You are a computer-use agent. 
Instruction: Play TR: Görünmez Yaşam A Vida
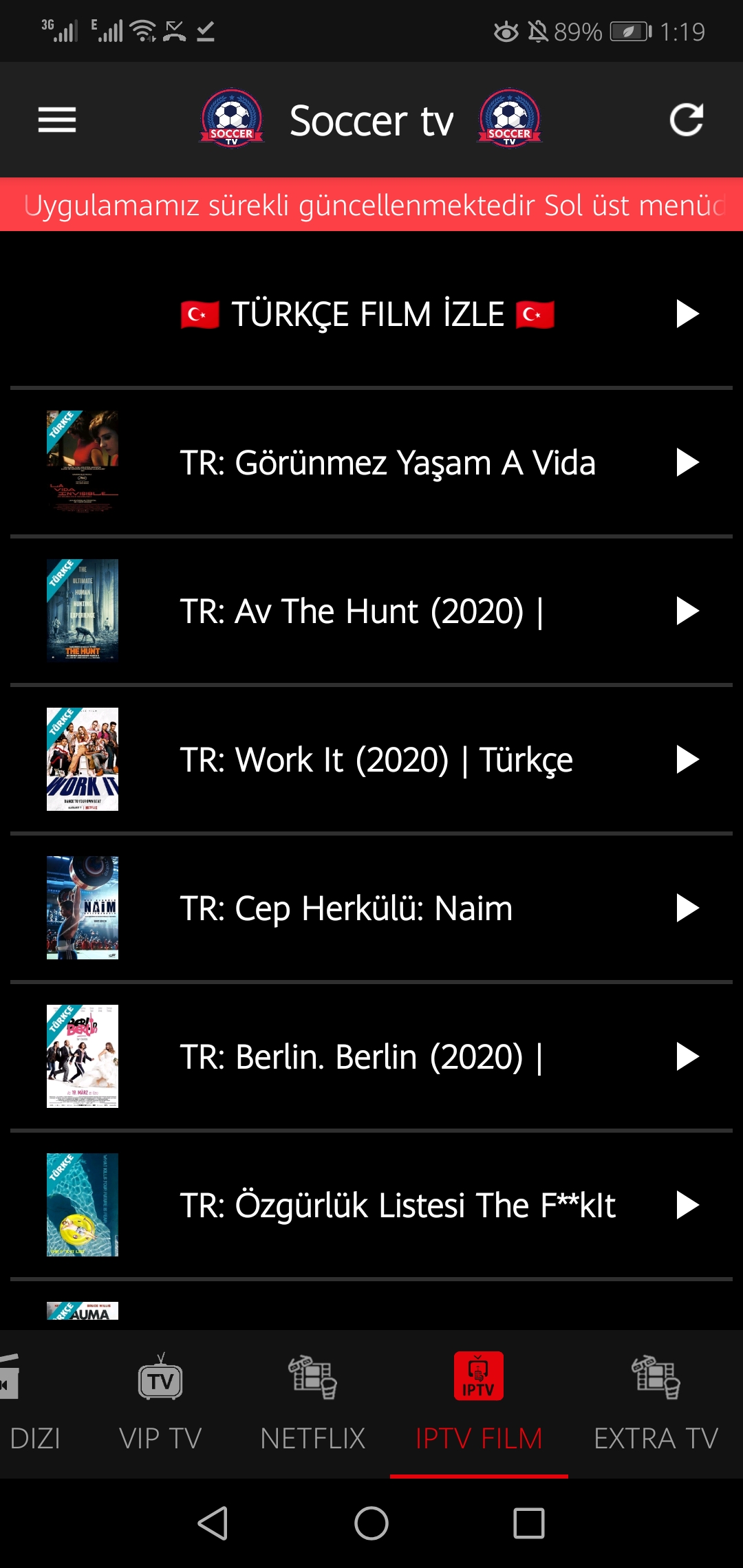pyautogui.click(x=371, y=462)
